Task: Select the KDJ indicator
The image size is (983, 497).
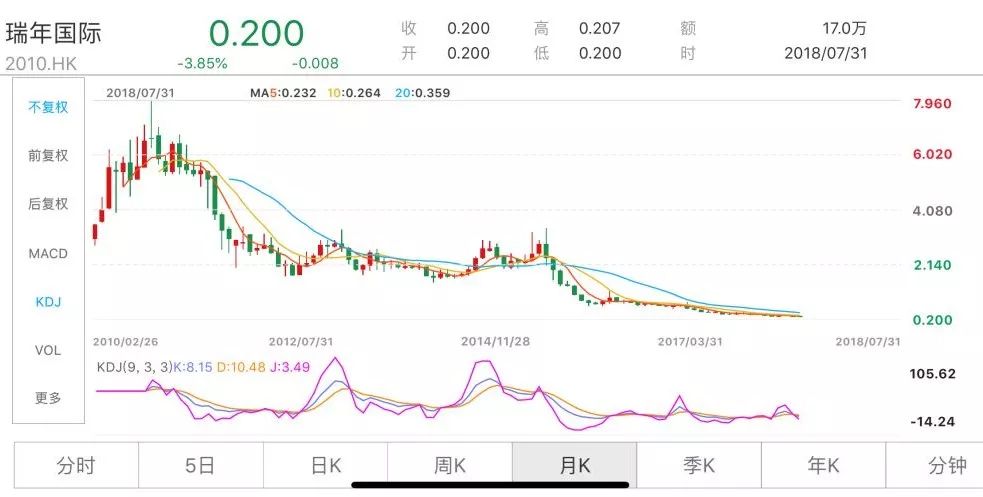Action: pos(48,301)
